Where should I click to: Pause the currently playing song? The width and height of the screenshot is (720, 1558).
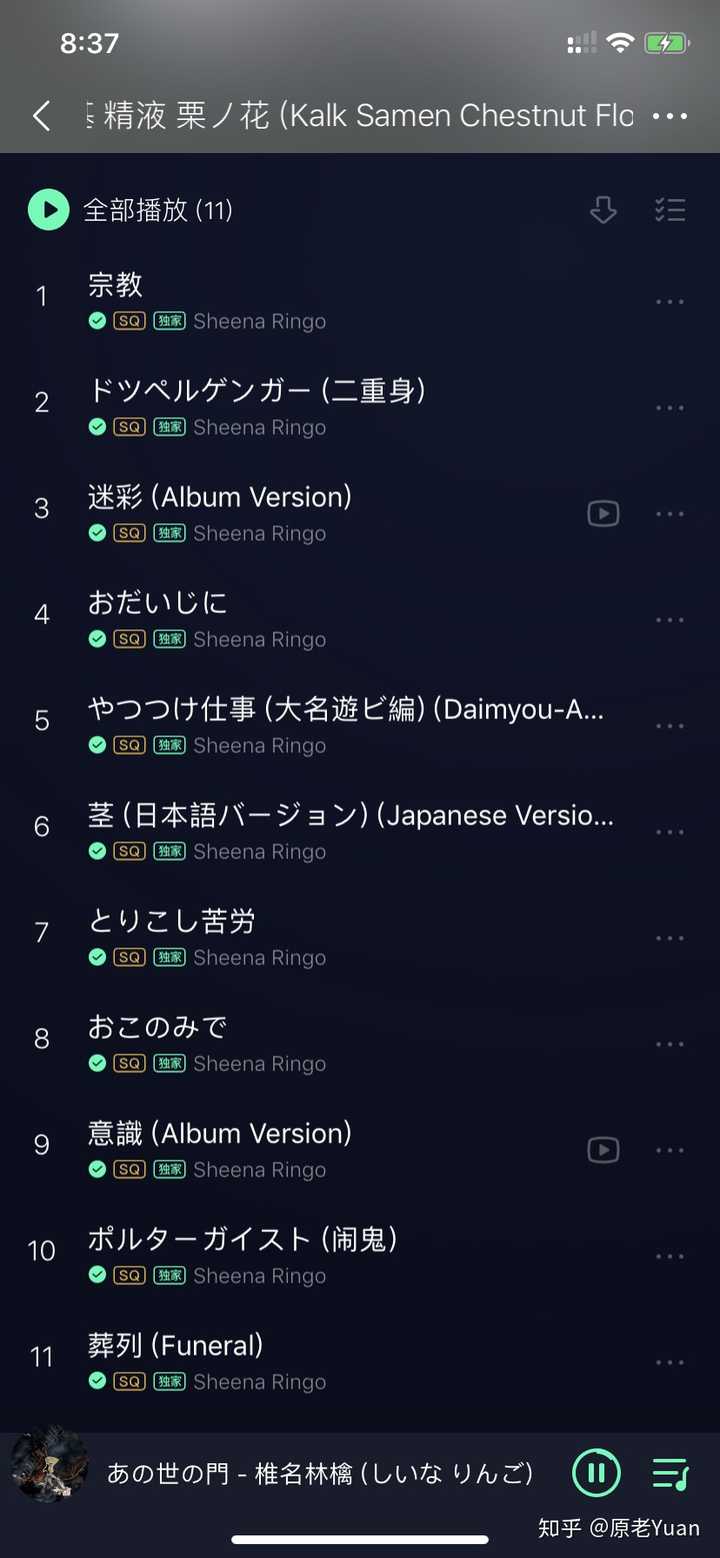[x=596, y=1472]
